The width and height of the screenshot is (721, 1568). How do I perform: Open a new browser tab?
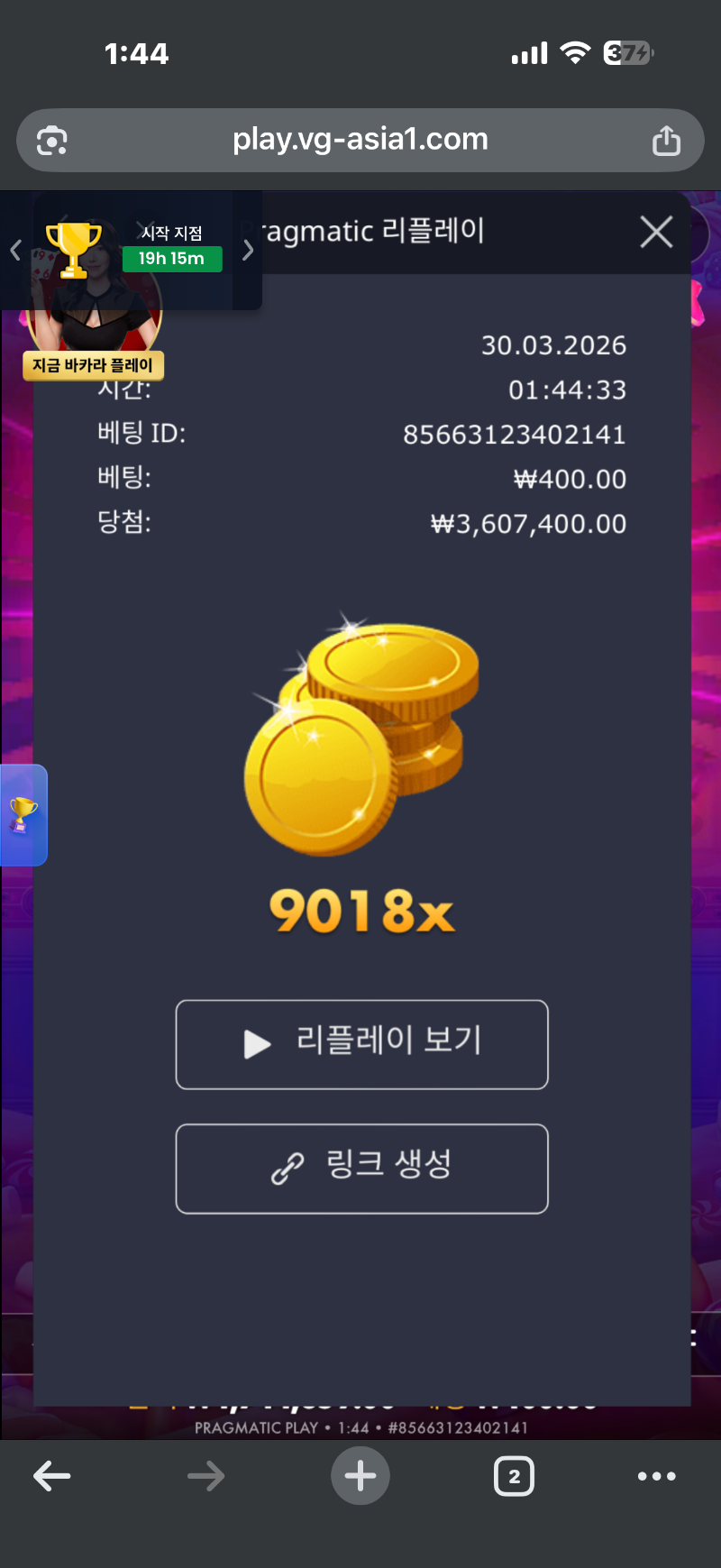[360, 1476]
